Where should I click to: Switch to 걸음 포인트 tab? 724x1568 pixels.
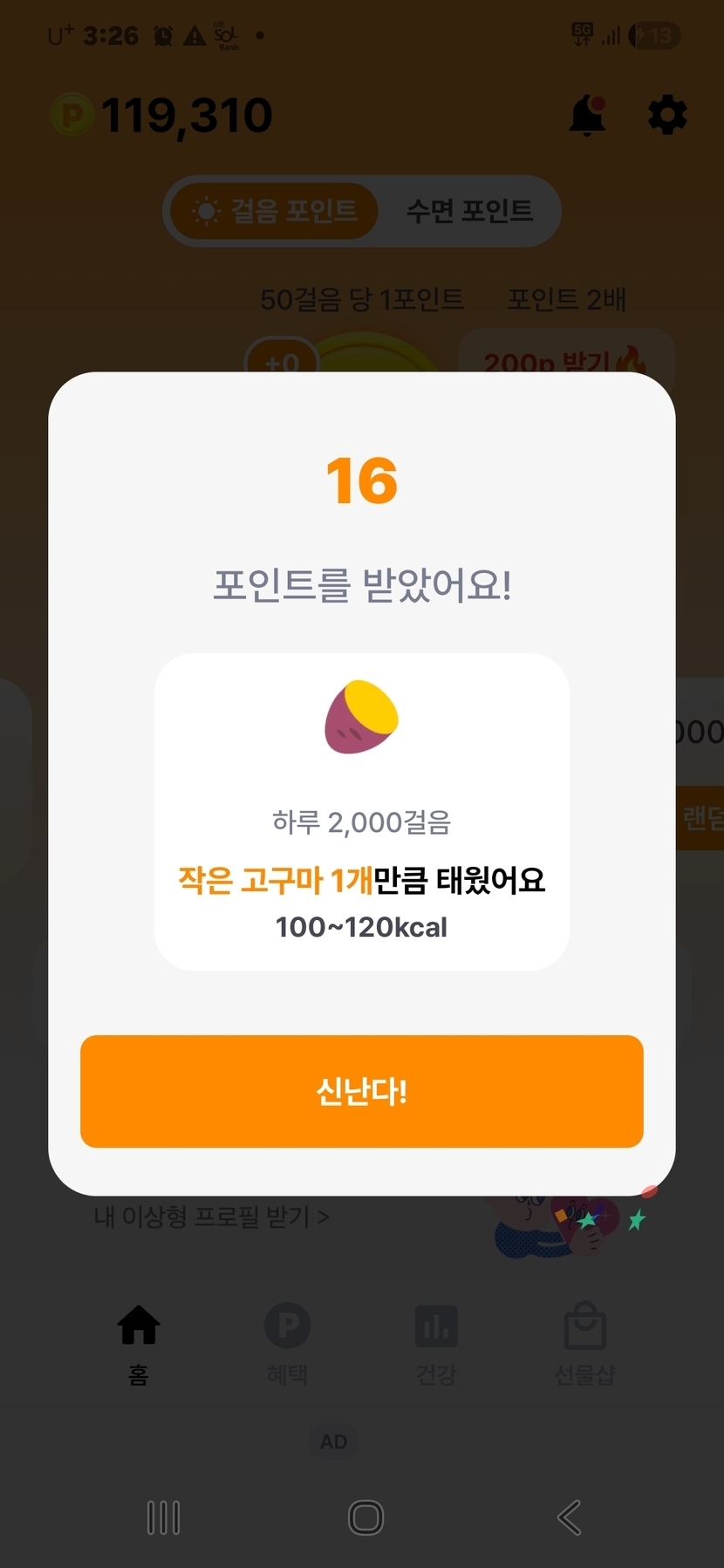[276, 211]
